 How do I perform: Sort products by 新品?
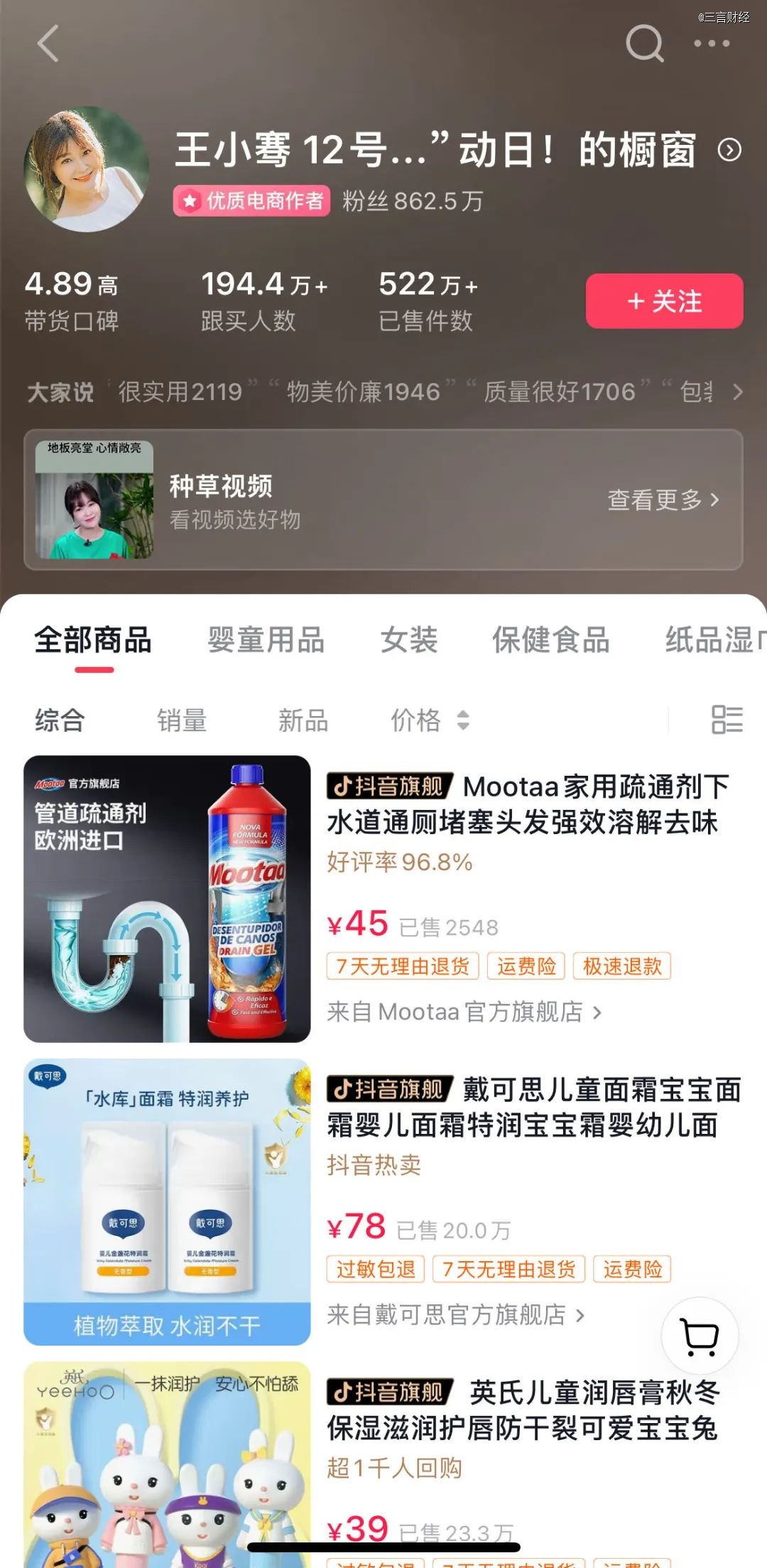click(x=303, y=720)
